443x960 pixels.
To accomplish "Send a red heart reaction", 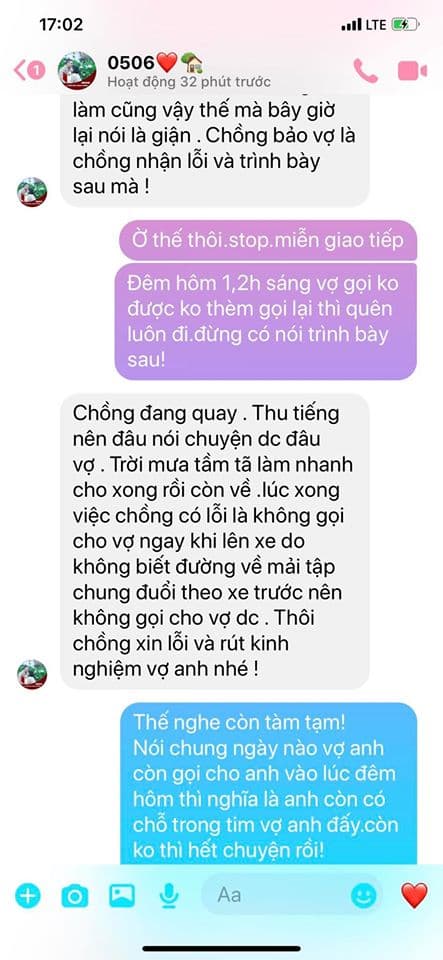I will (x=414, y=896).
